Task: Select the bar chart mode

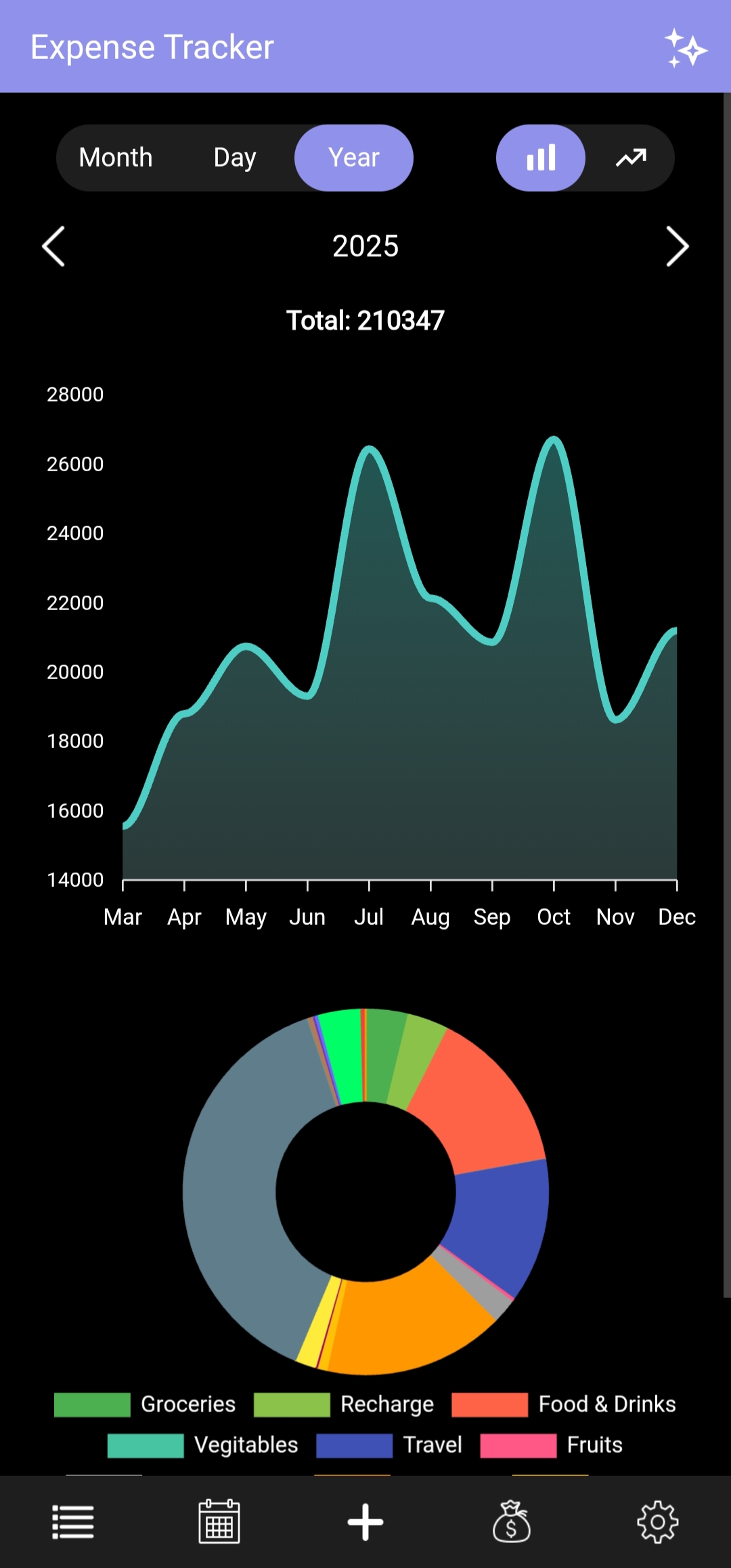Action: pyautogui.click(x=541, y=158)
